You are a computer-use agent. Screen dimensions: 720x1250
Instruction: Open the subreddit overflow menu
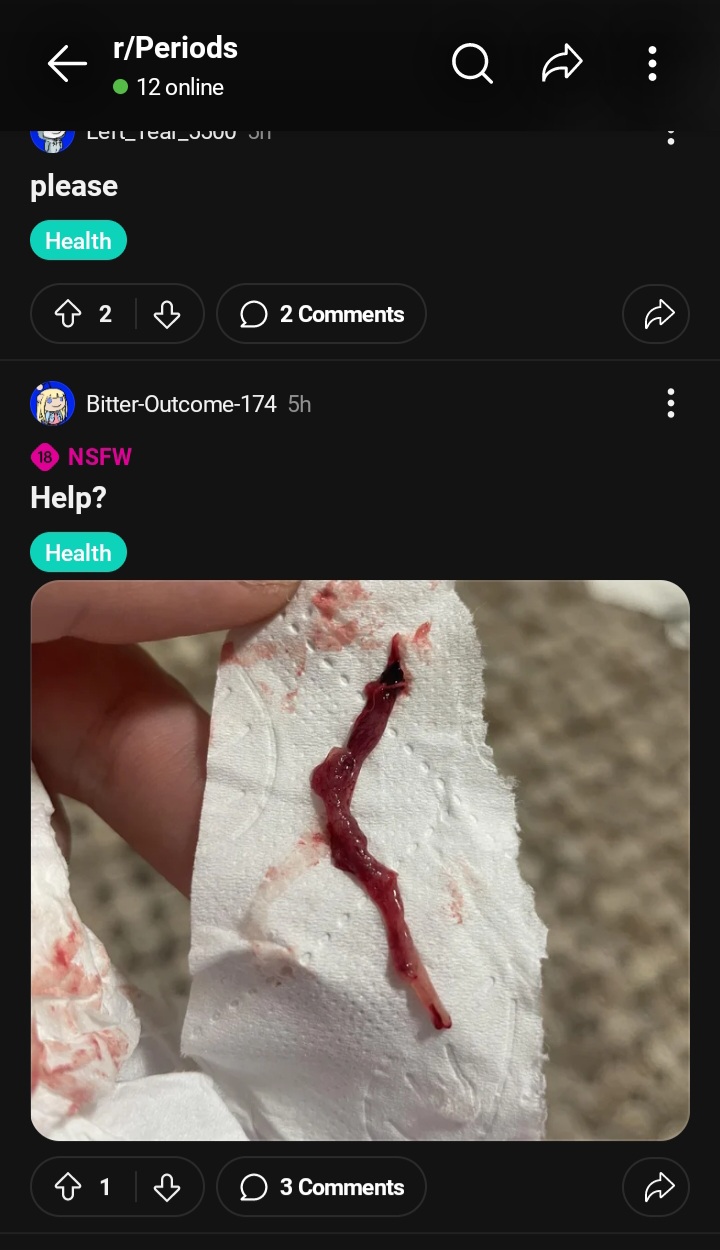click(651, 63)
